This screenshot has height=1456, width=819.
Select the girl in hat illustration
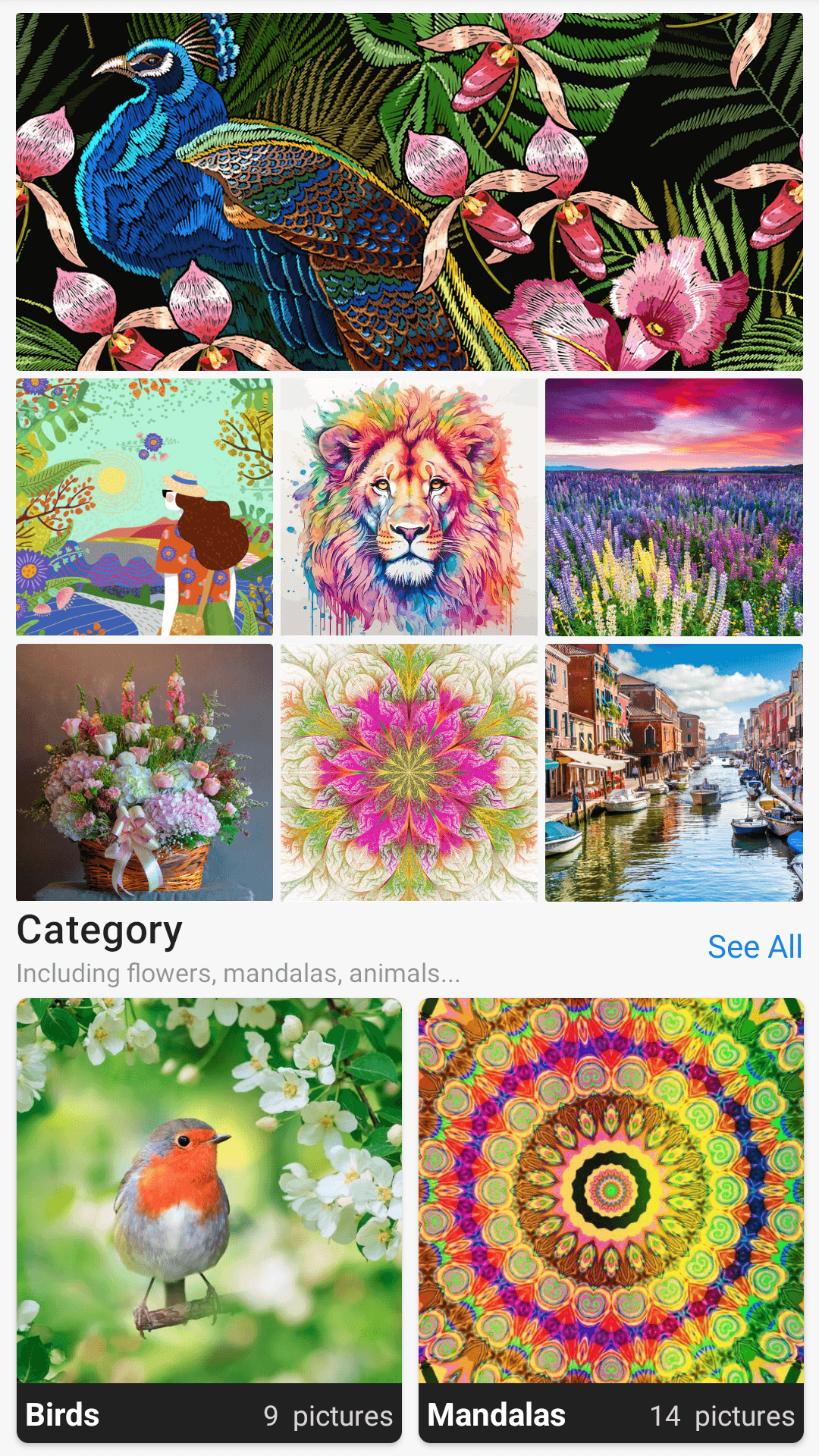[144, 507]
